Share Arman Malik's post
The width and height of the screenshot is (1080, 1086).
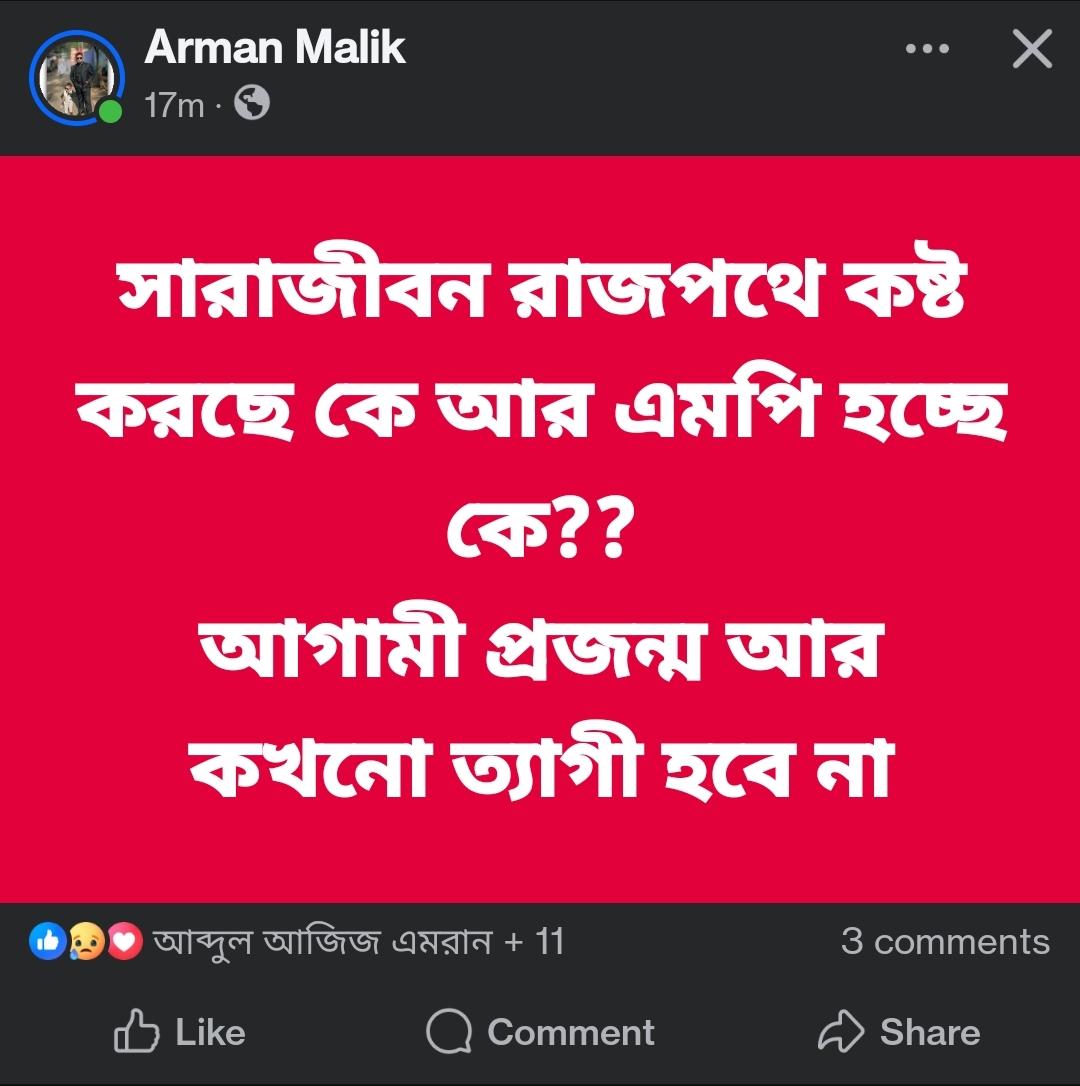[x=898, y=1032]
